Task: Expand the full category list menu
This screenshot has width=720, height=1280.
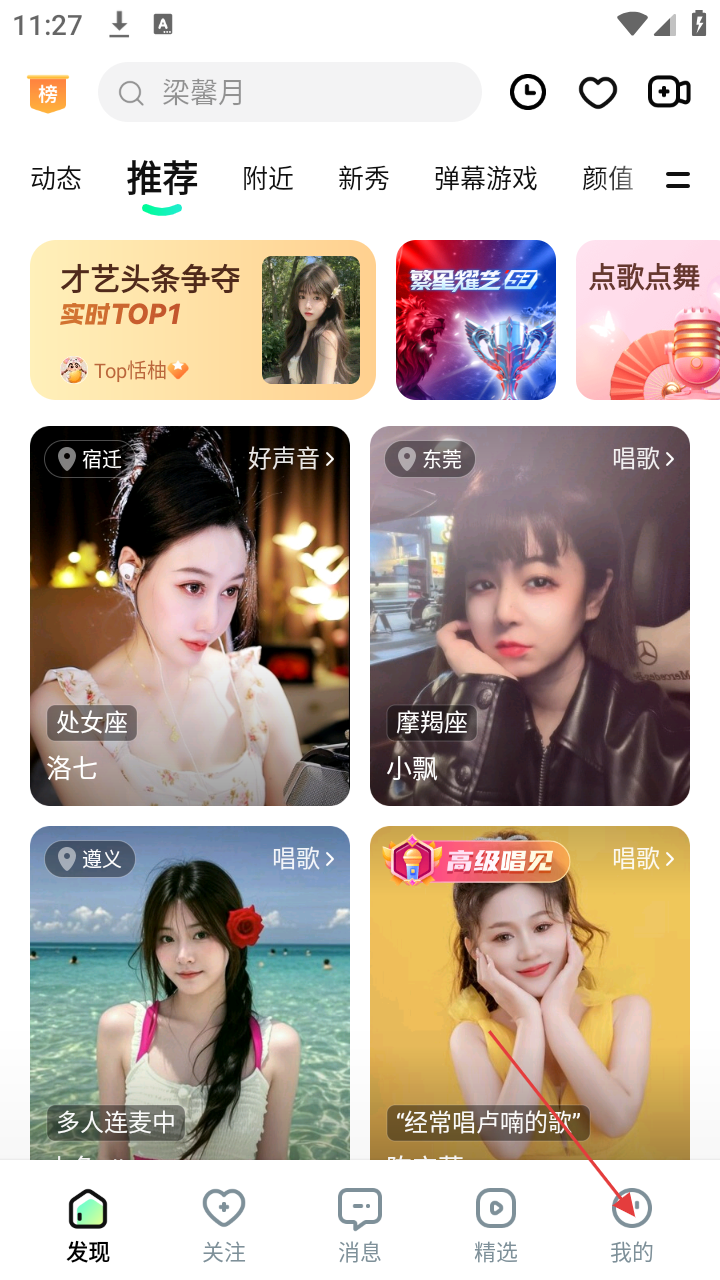Action: (678, 180)
